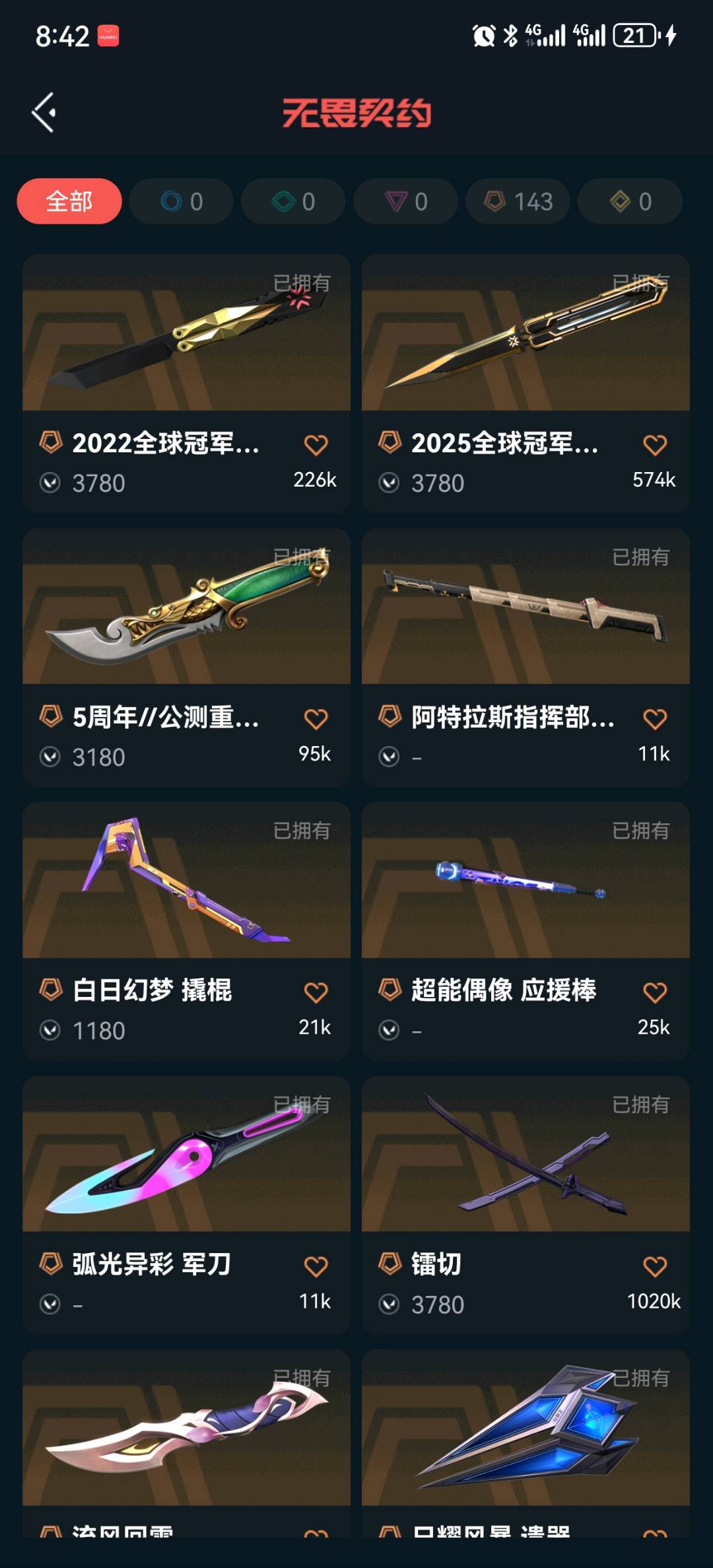Like the 2022全球冠军 skin
The width and height of the screenshot is (713, 1568).
316,445
